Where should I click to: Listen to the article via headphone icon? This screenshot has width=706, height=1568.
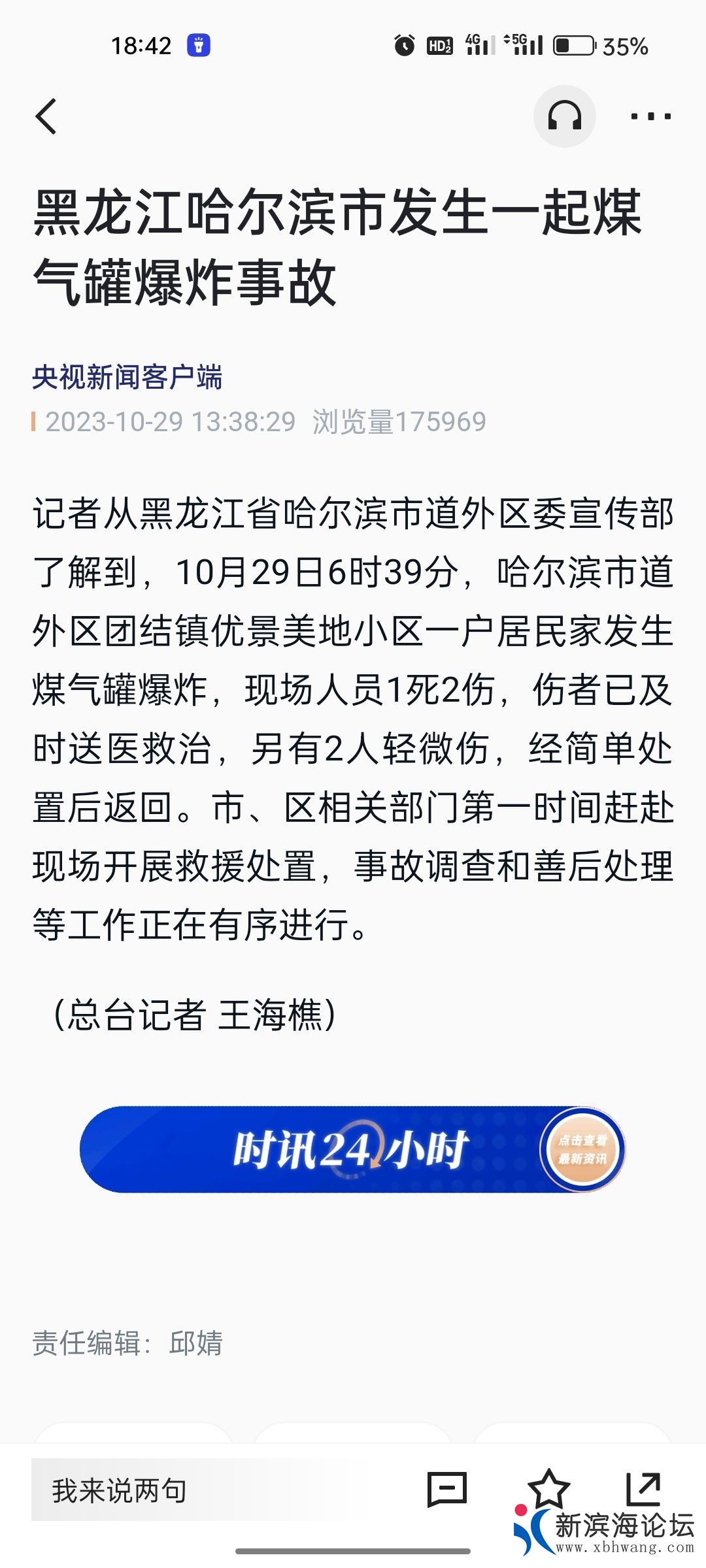(x=564, y=116)
